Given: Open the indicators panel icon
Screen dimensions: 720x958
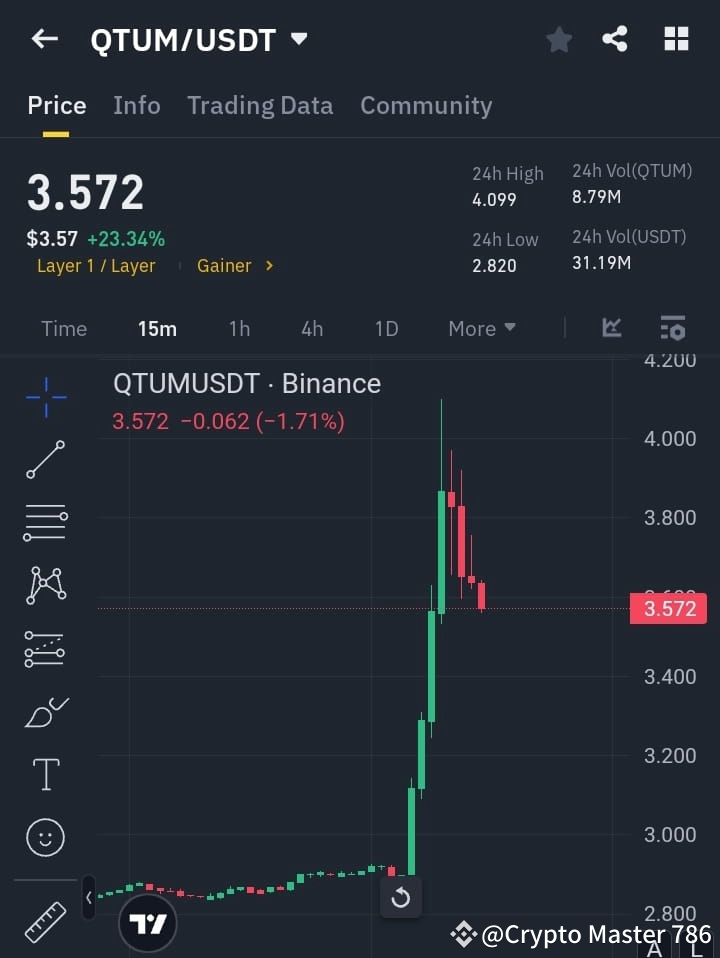Looking at the screenshot, I should [x=611, y=328].
